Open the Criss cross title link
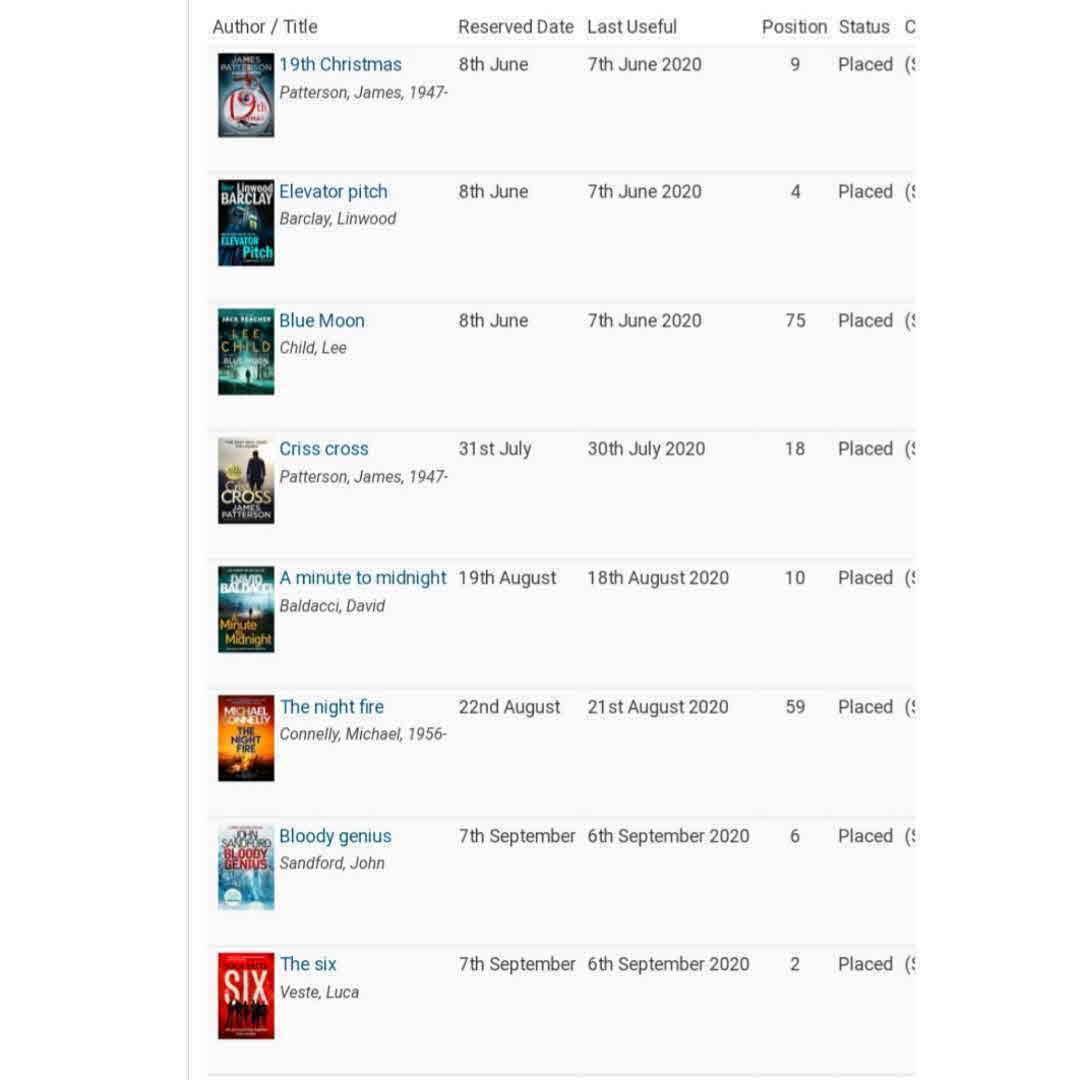Viewport: 1080px width, 1080px height. [x=323, y=449]
